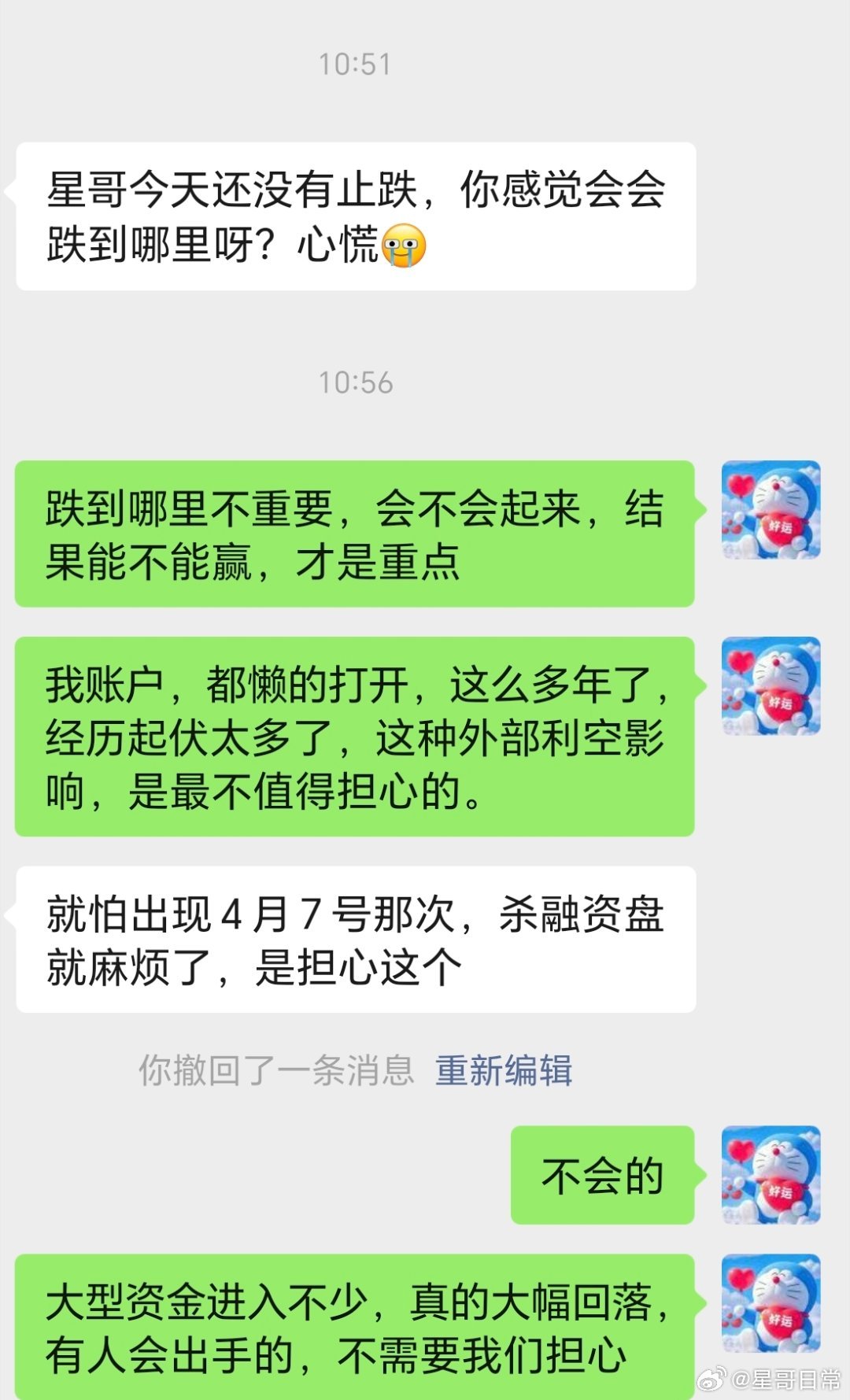Select the white bubble starting with '星哥今天还没有止跌'
This screenshot has width=850, height=1400.
[353, 216]
